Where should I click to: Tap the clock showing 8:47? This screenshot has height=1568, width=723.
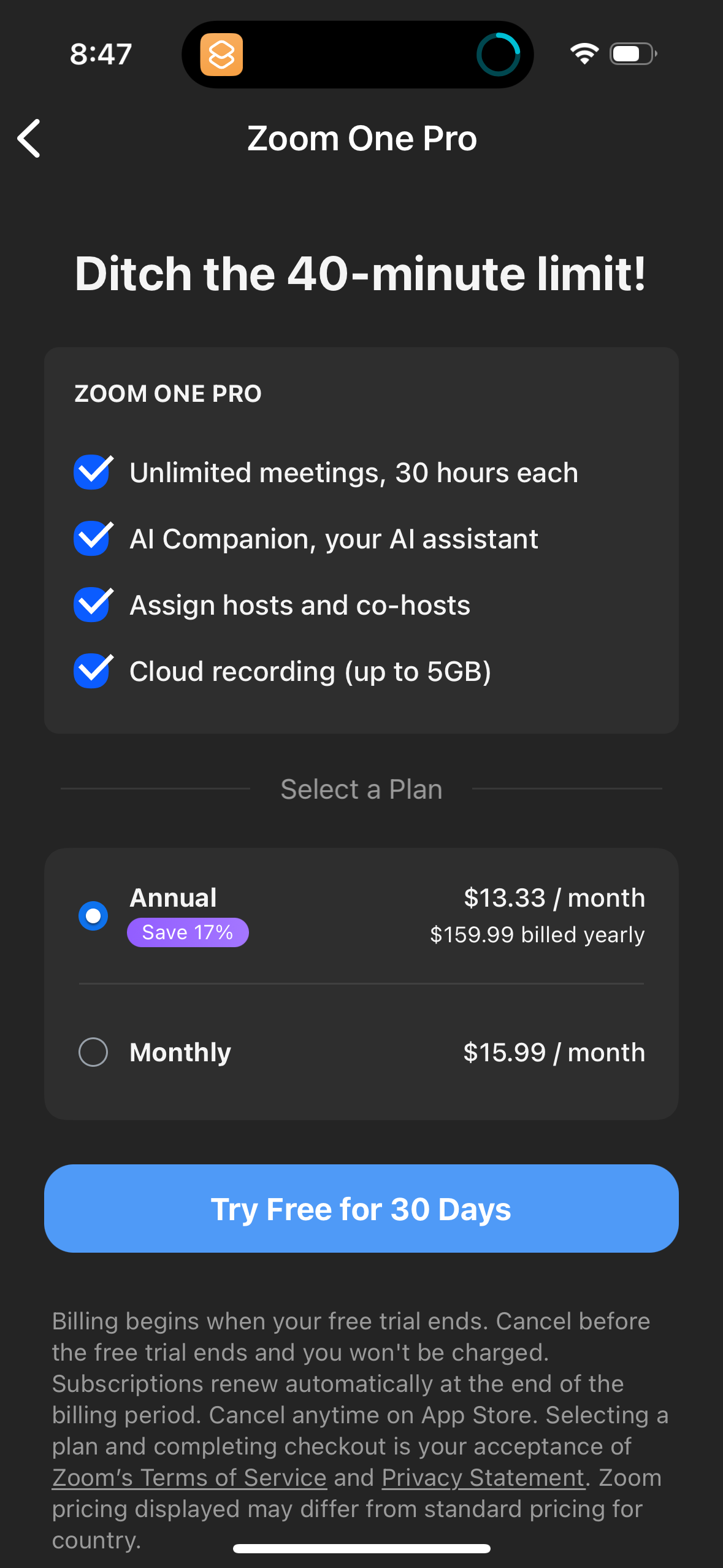click(x=100, y=54)
